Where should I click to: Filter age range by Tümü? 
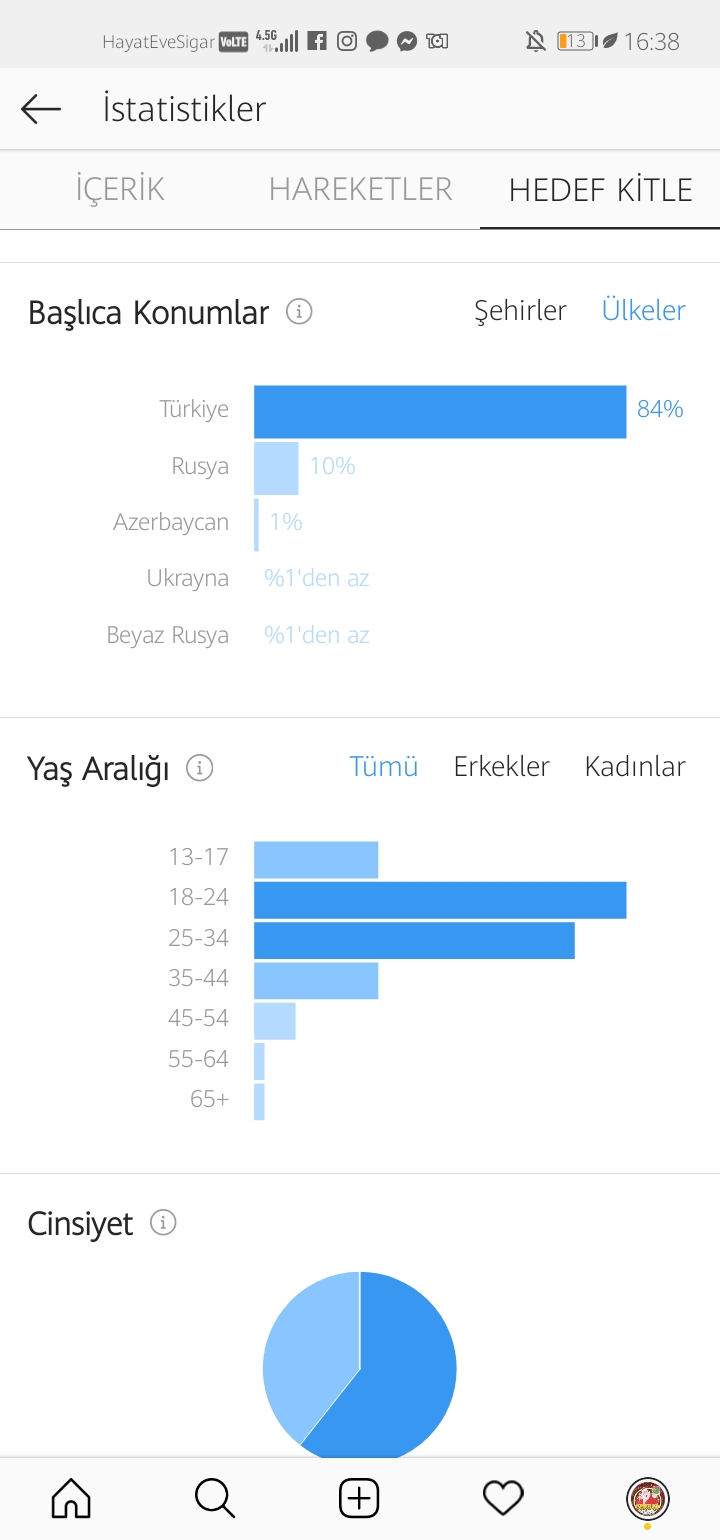point(383,767)
